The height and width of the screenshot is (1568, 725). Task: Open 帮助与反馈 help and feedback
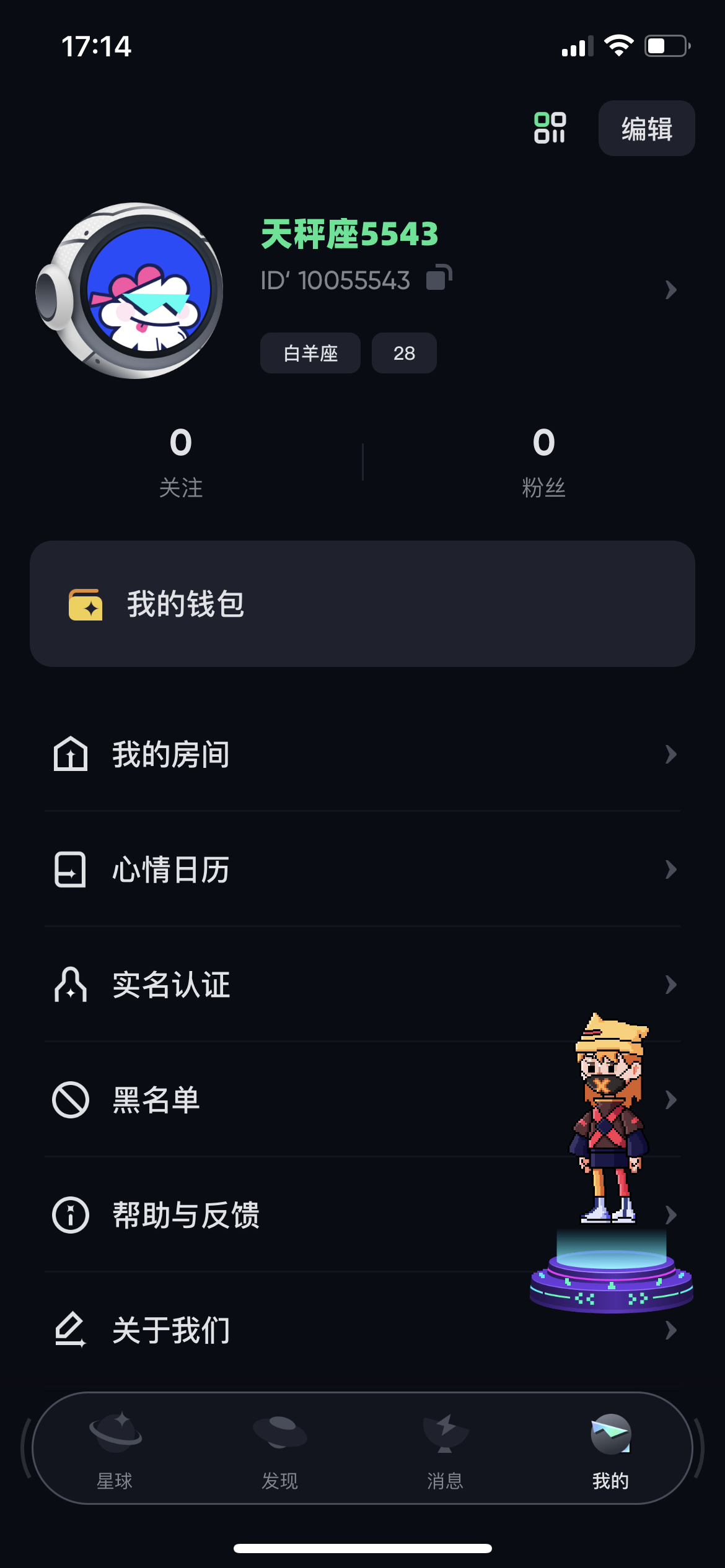click(x=362, y=1215)
